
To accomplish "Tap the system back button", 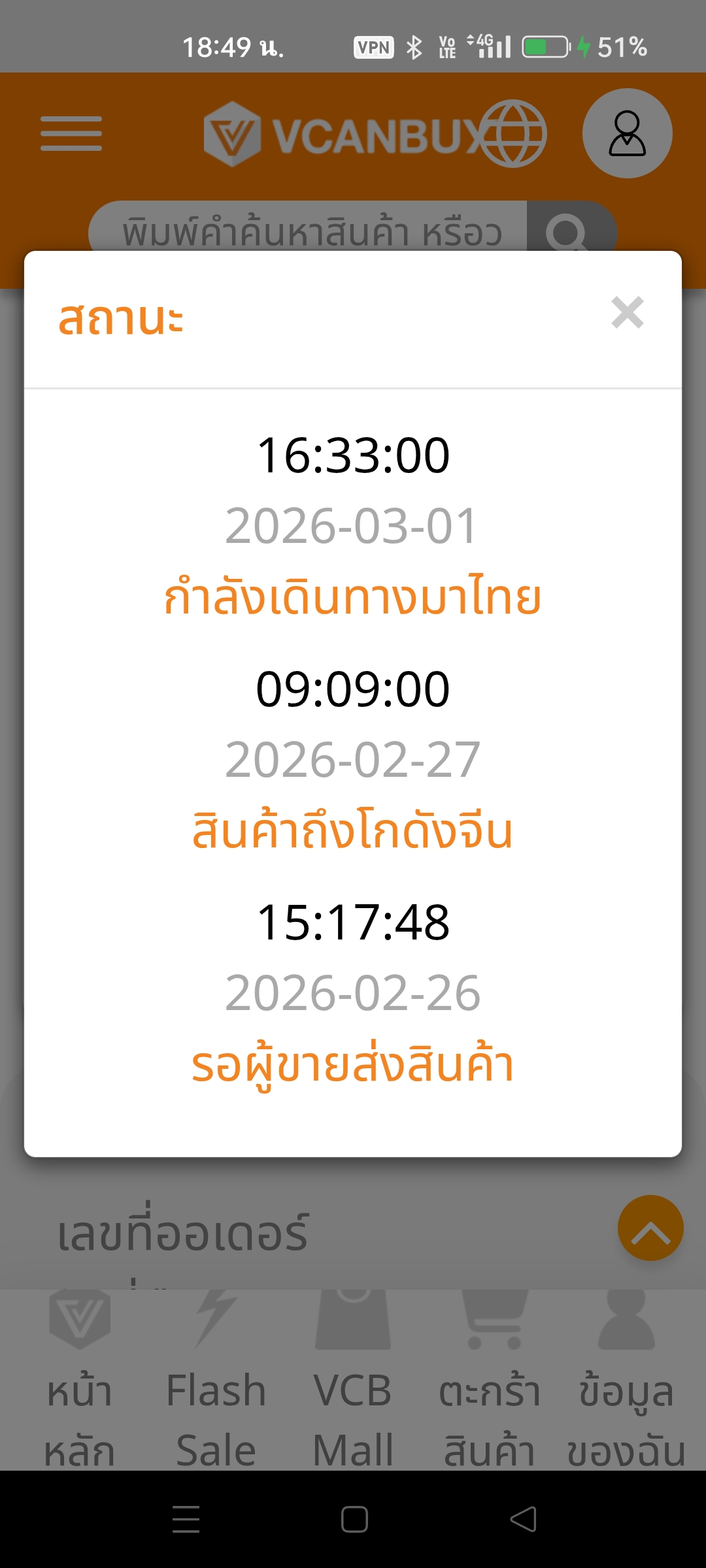I will 523,1519.
